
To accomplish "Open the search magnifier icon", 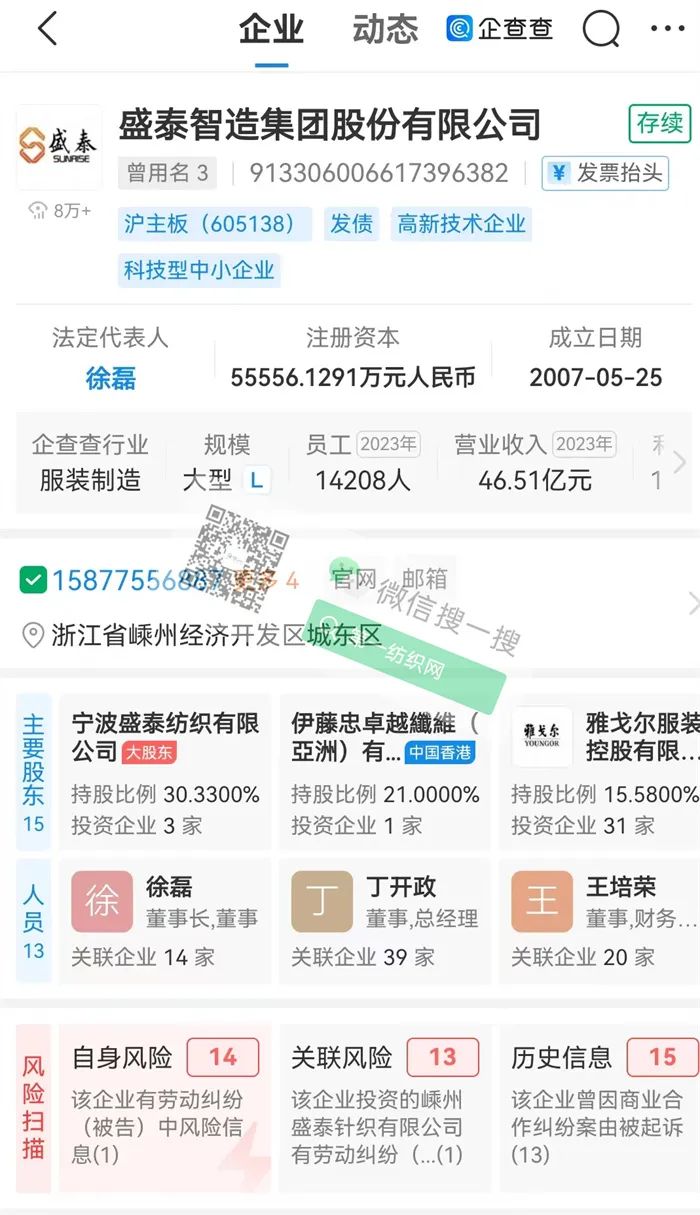I will (601, 29).
